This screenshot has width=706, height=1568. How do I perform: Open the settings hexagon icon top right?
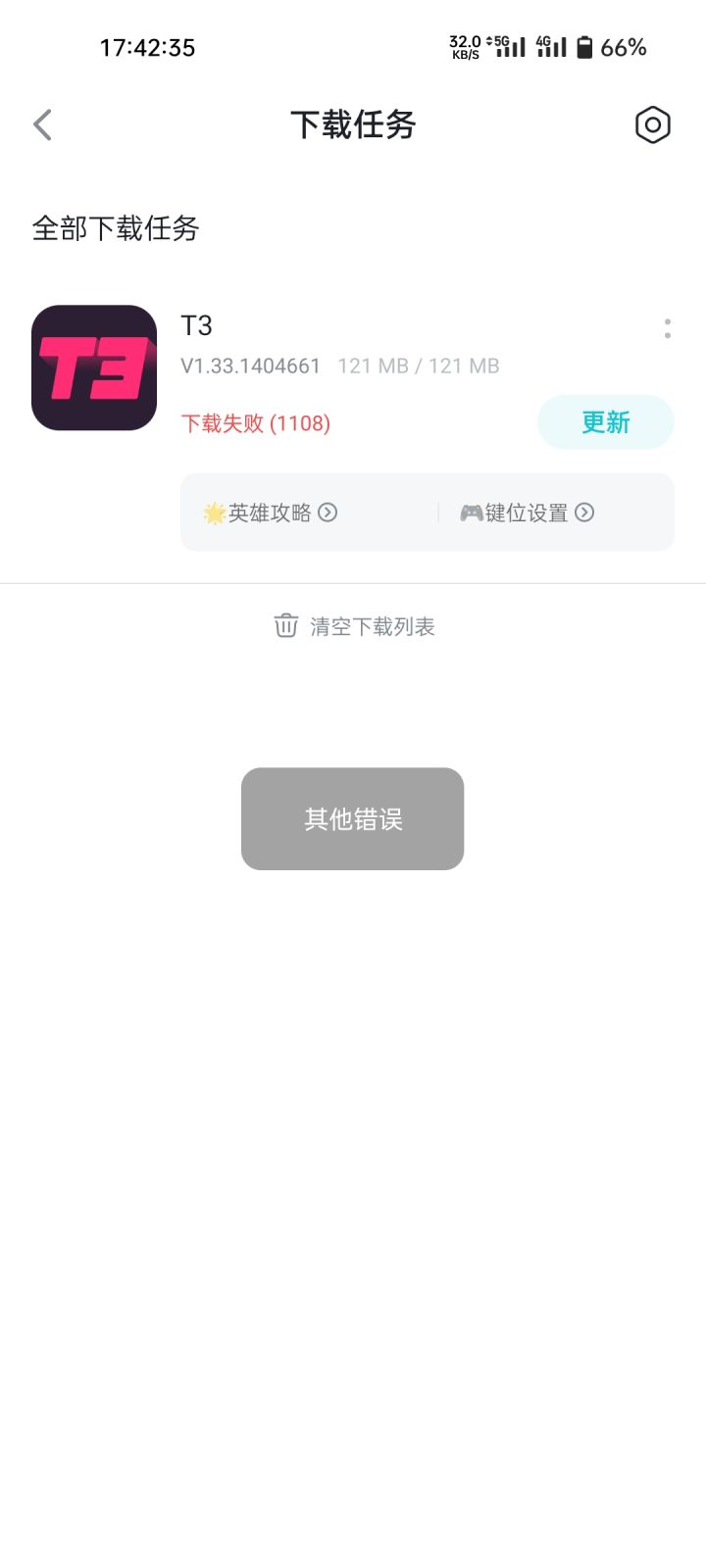pos(653,124)
